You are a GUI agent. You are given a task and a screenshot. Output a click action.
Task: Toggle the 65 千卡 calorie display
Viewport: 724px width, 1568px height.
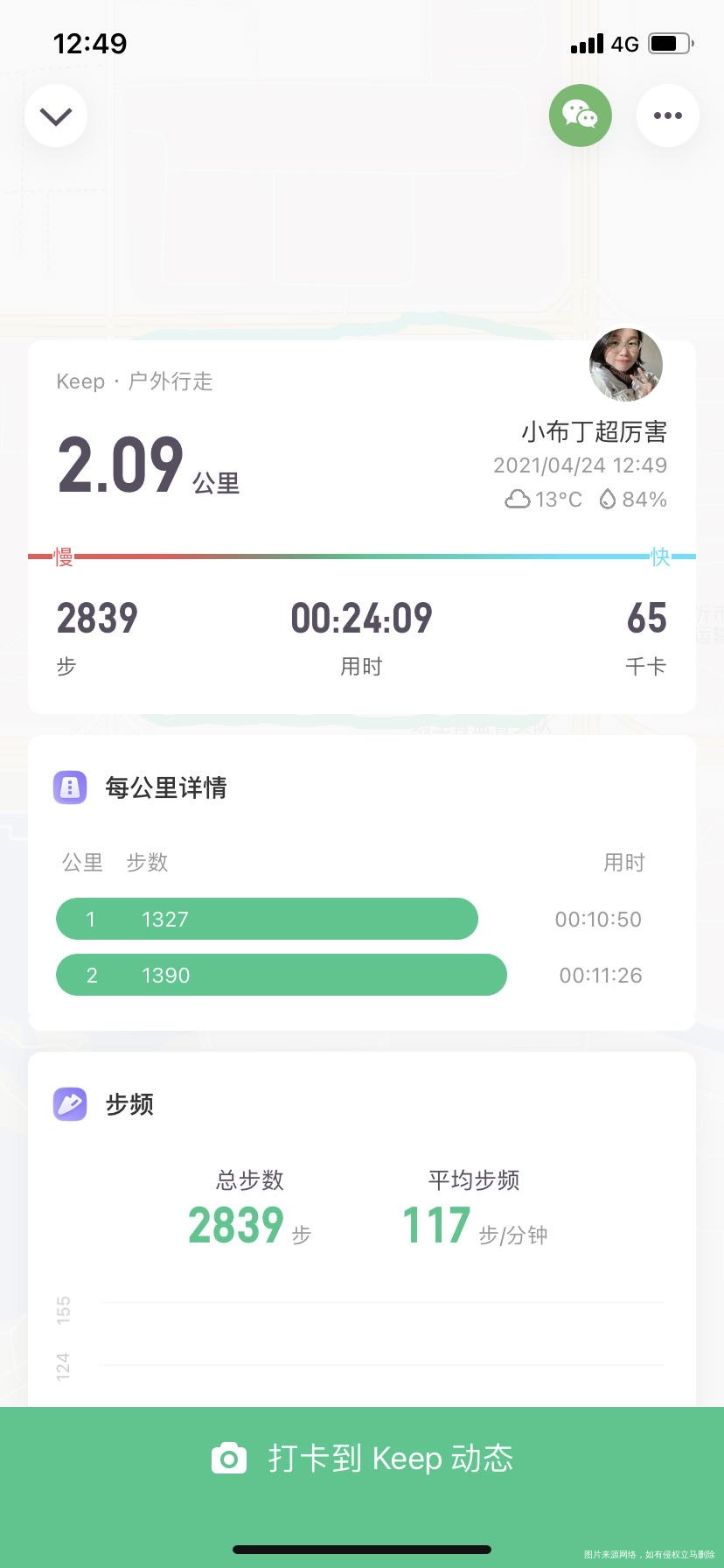(646, 634)
